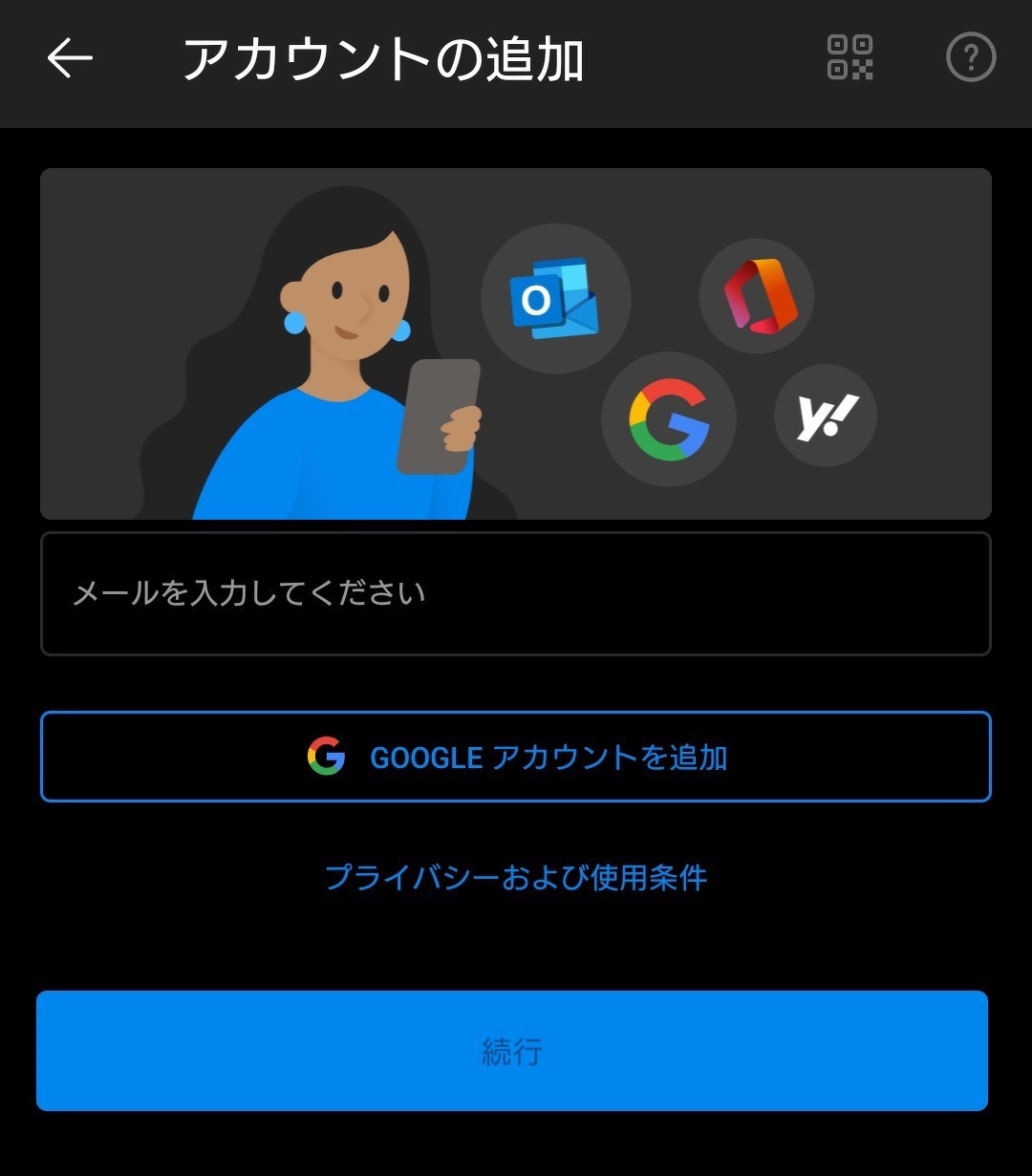Tap the blue 続行 button
The height and width of the screenshot is (1176, 1032).
coord(512,1051)
